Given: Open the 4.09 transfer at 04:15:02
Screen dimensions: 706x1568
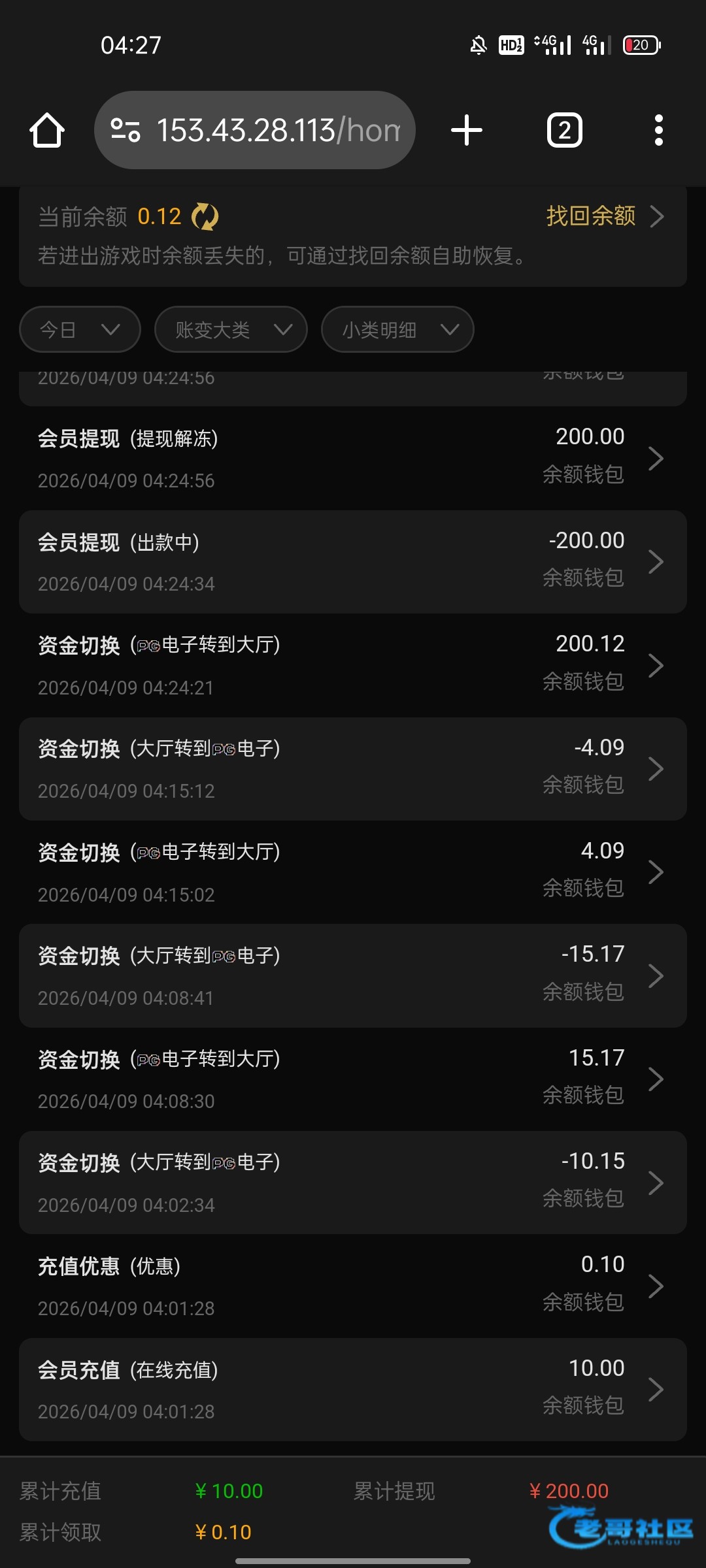Looking at the screenshot, I should pyautogui.click(x=353, y=872).
